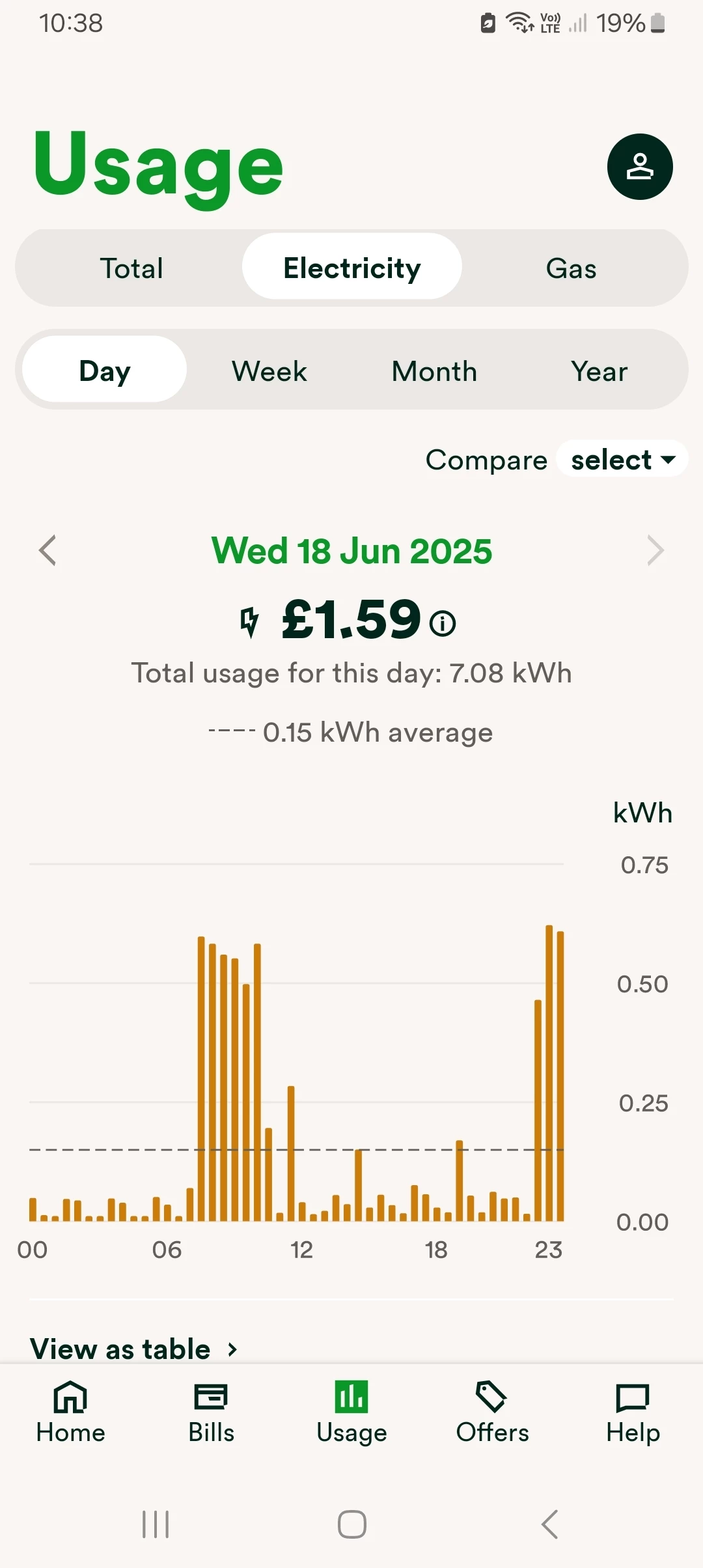Advance to the next day
703x1568 pixels.
(655, 551)
